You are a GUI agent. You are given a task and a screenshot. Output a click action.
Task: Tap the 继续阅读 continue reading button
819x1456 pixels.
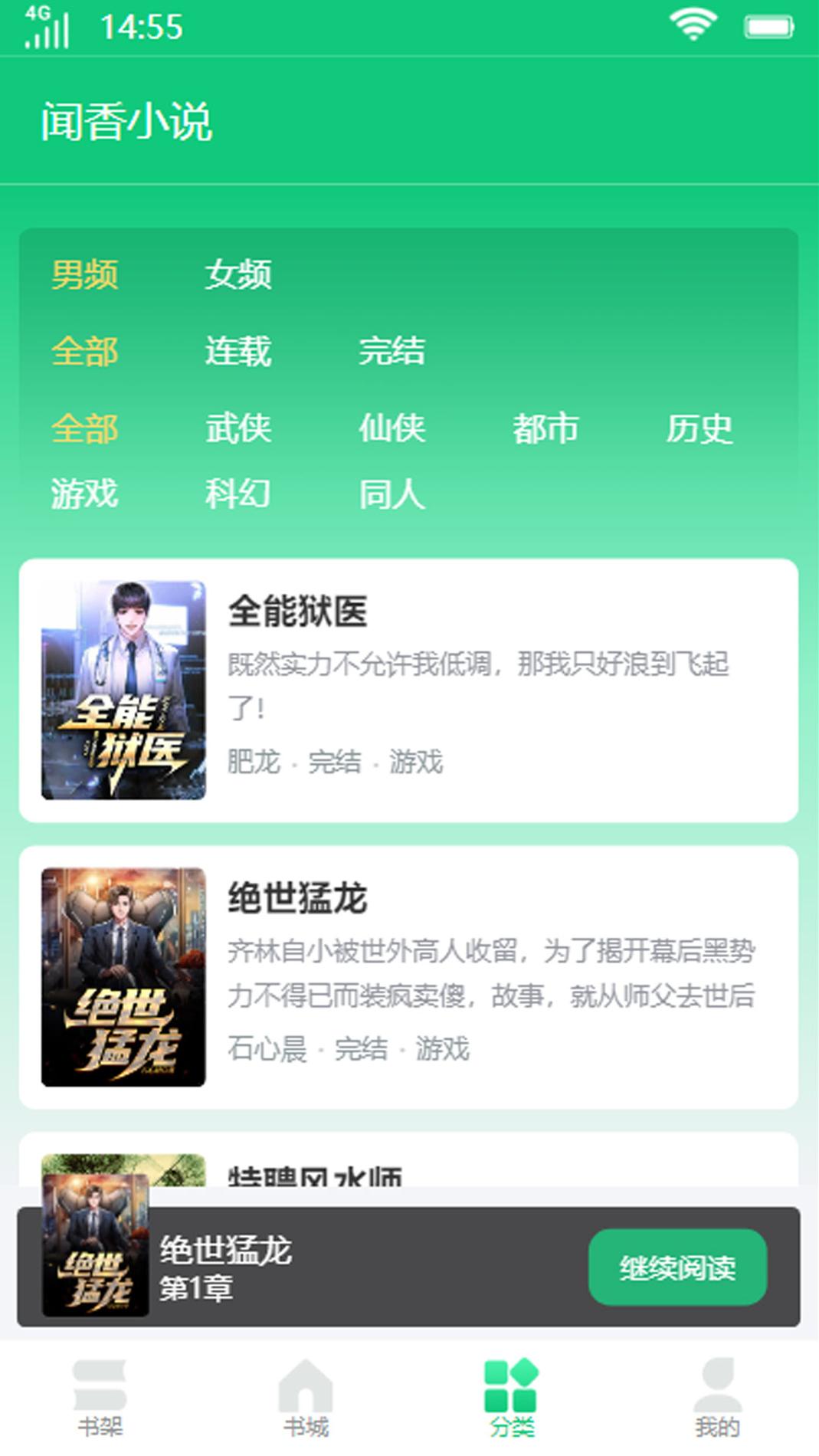point(677,1267)
